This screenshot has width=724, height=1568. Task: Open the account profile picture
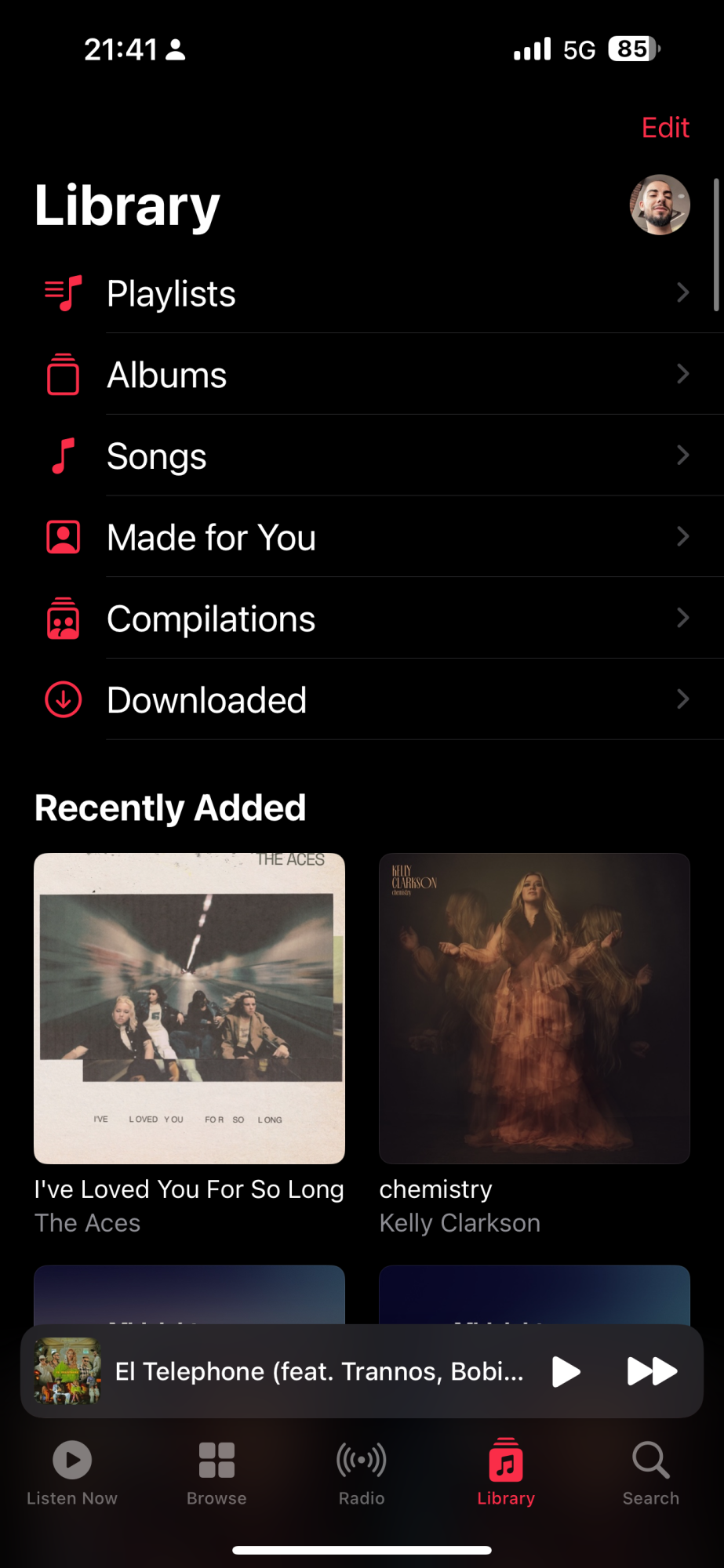click(660, 205)
